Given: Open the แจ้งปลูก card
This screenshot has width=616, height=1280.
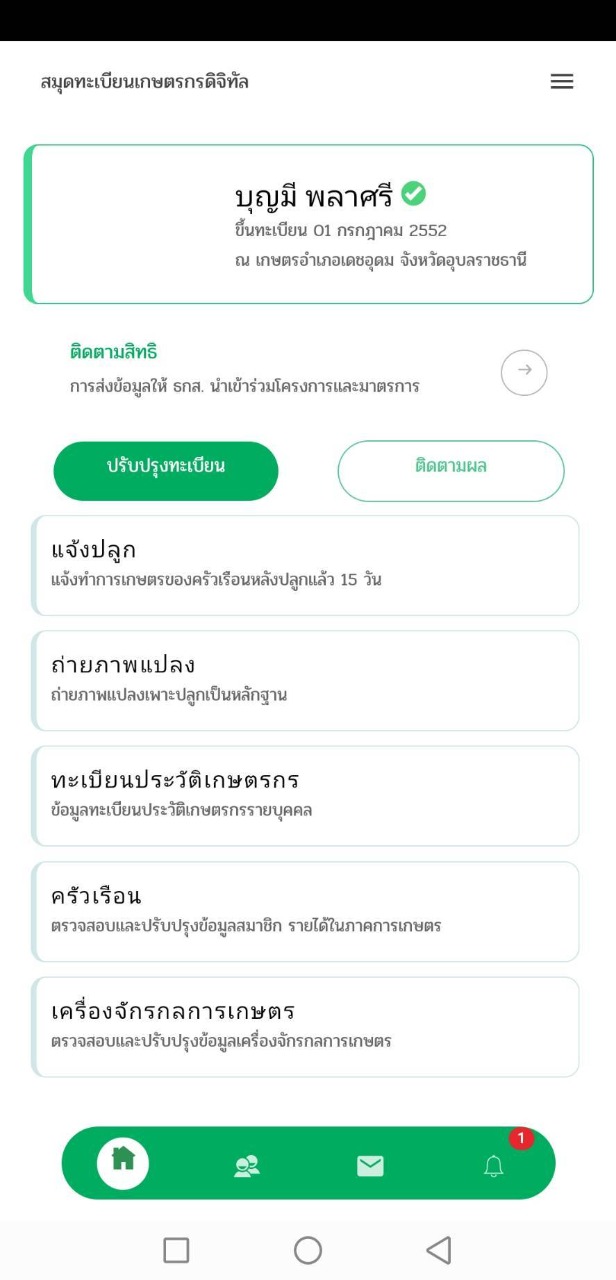Looking at the screenshot, I should [305, 565].
